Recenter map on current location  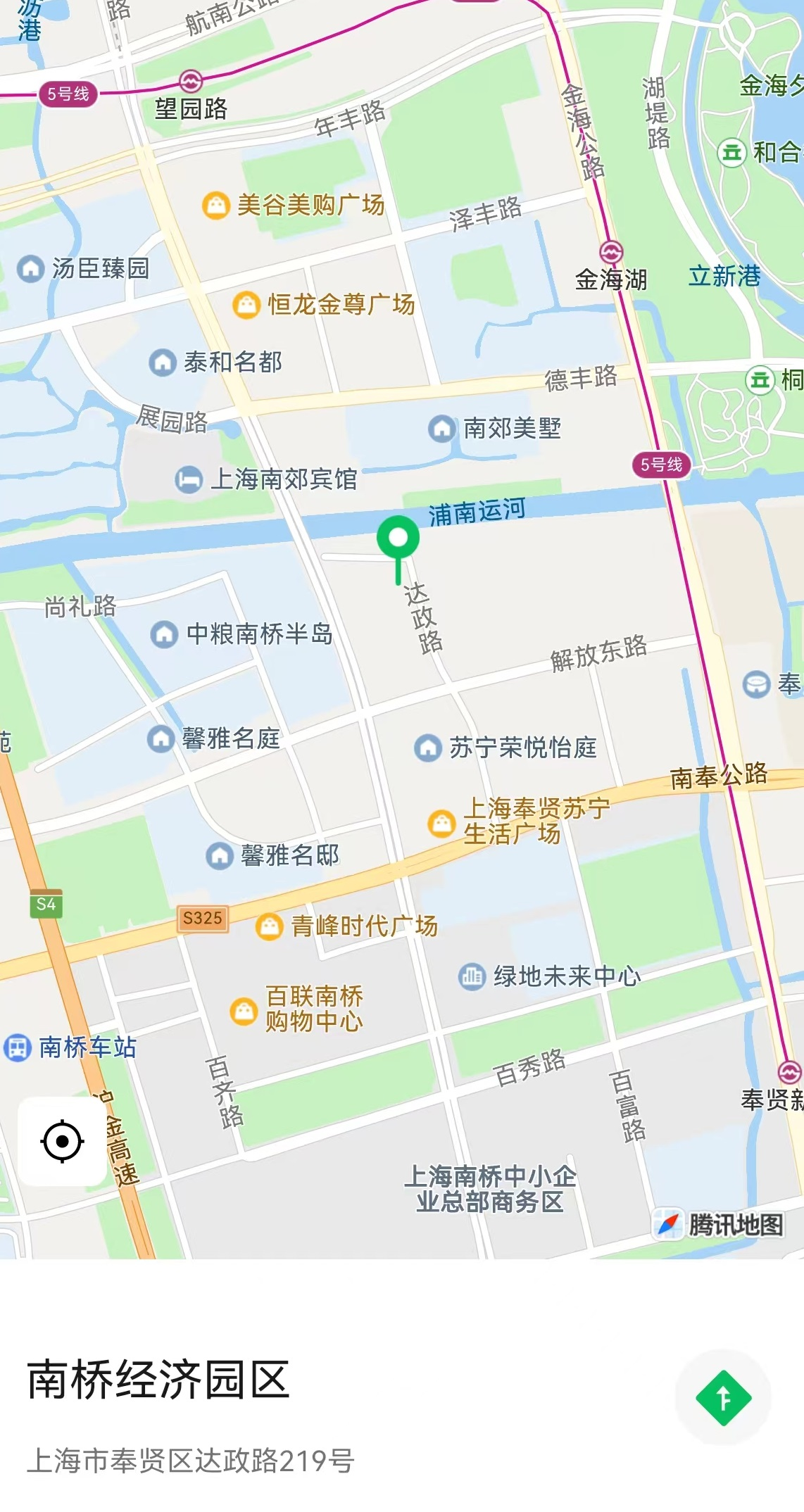pos(63,1141)
